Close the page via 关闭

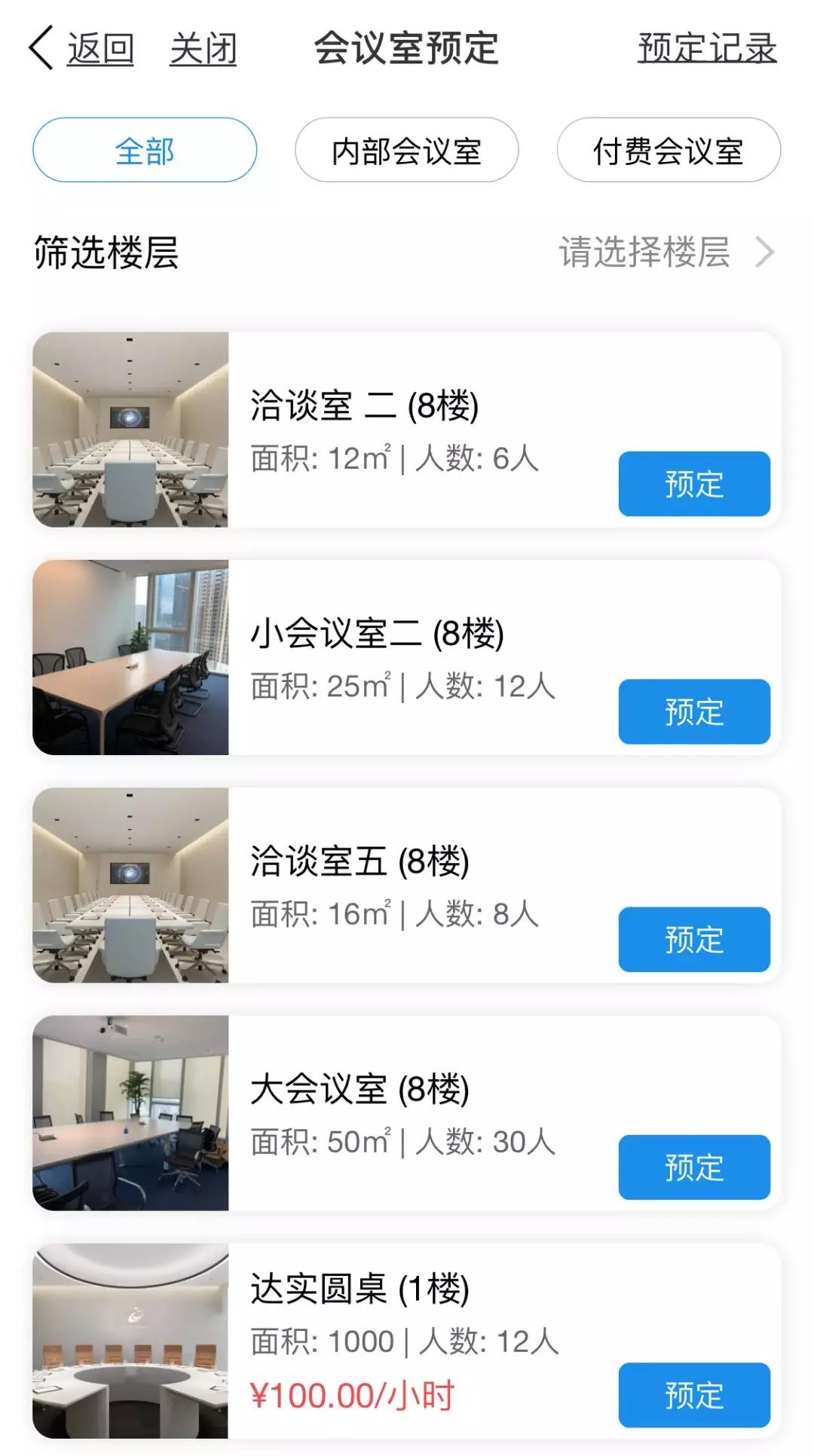tap(203, 49)
